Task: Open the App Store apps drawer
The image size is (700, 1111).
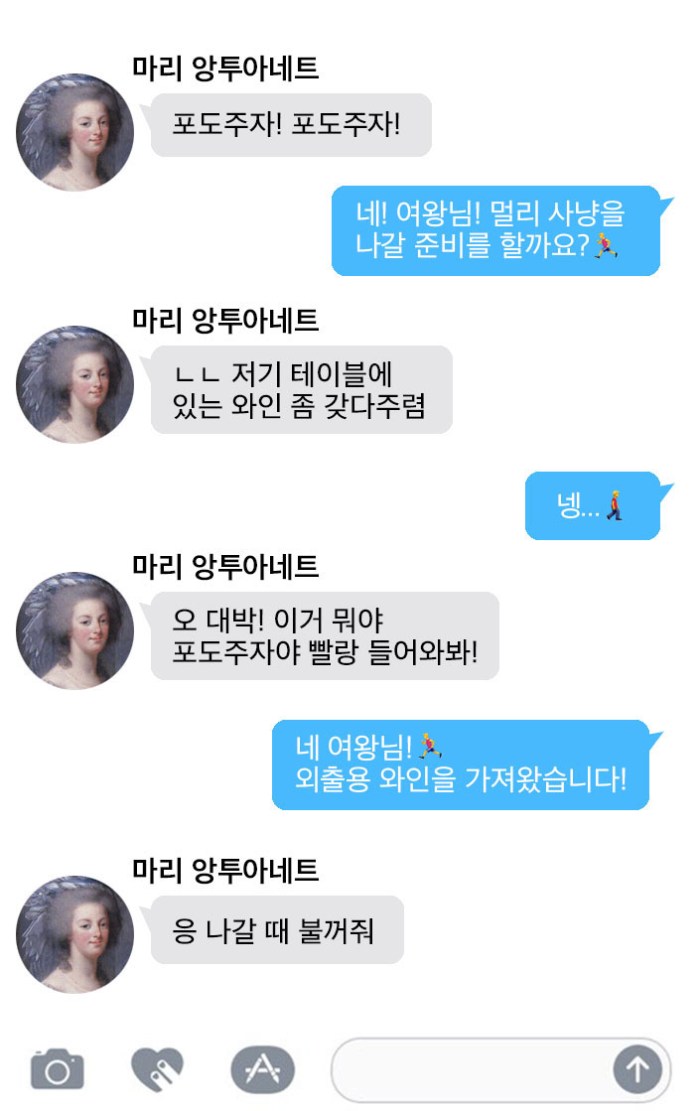Action: (x=263, y=1068)
